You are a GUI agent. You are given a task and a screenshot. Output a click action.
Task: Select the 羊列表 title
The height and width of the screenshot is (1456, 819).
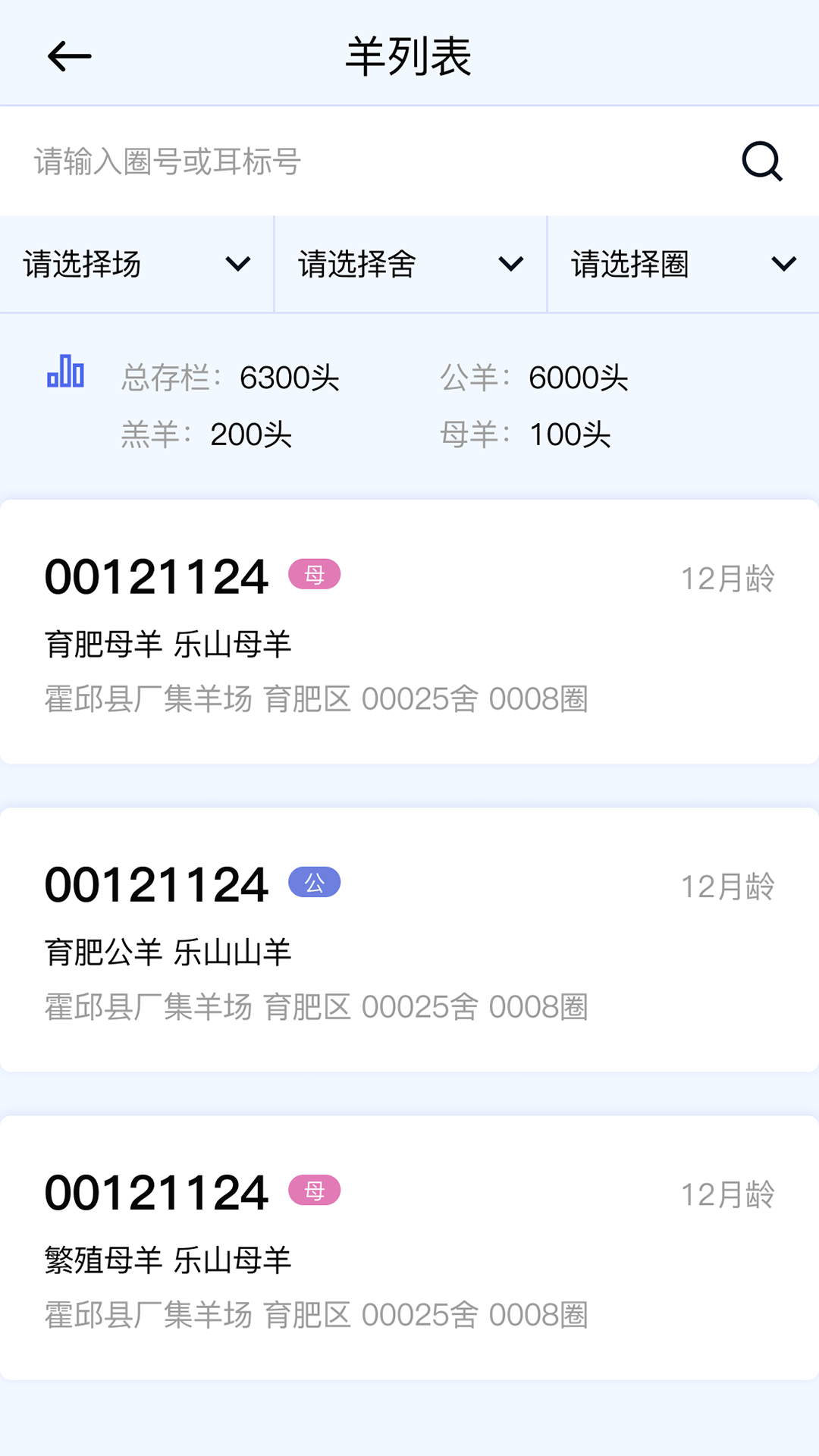(407, 59)
